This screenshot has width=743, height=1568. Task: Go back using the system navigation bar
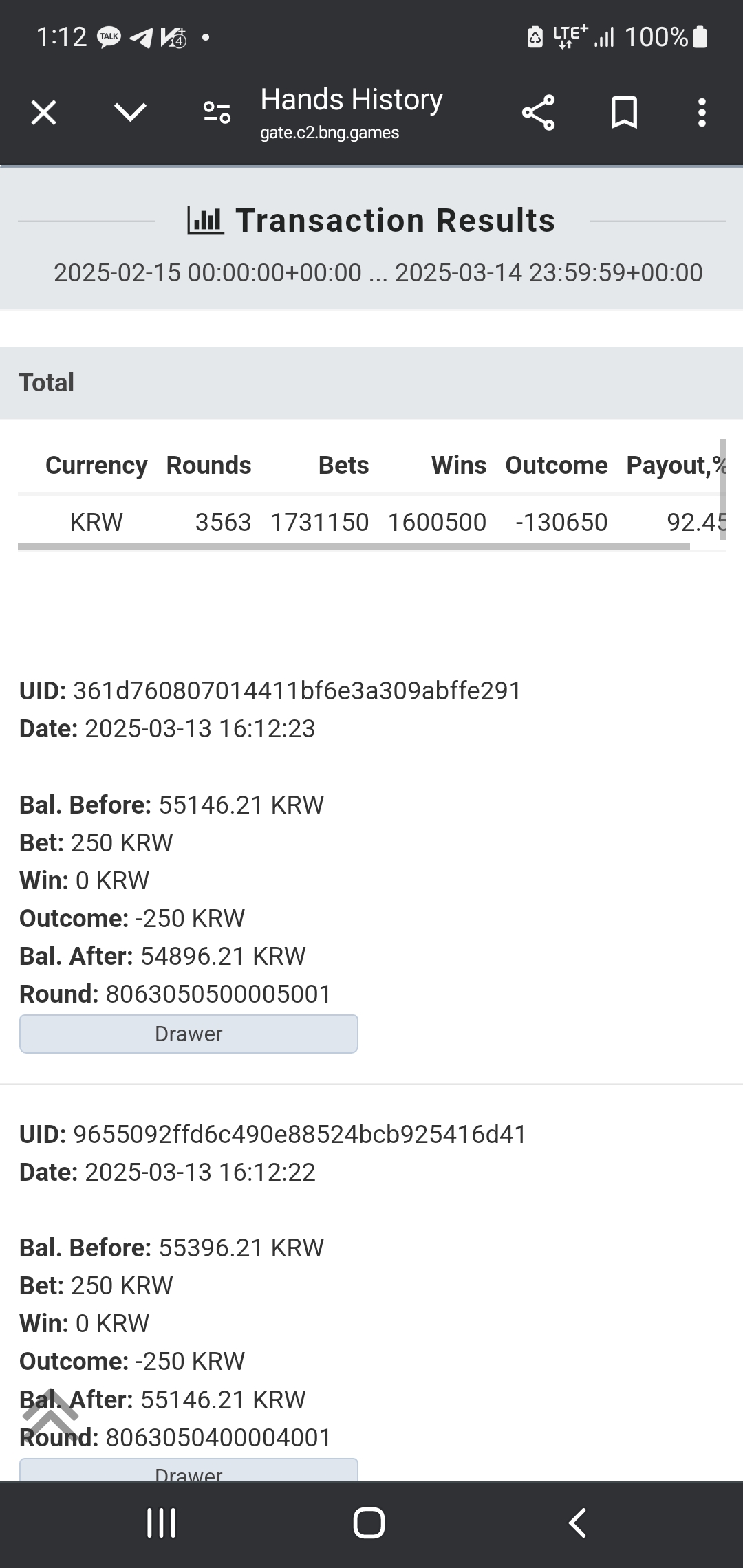(578, 1523)
